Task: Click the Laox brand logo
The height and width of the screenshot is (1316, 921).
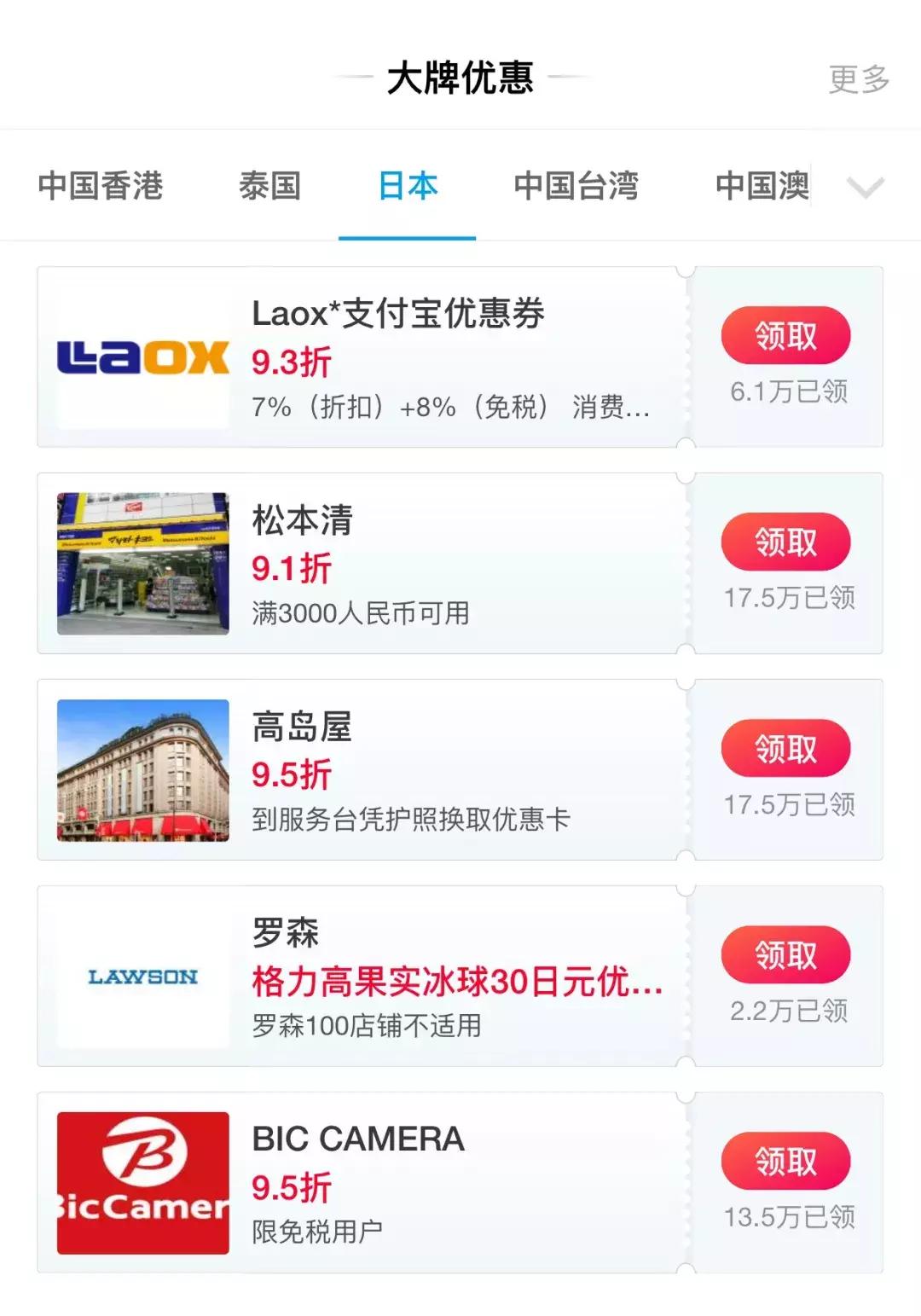Action: pos(143,358)
